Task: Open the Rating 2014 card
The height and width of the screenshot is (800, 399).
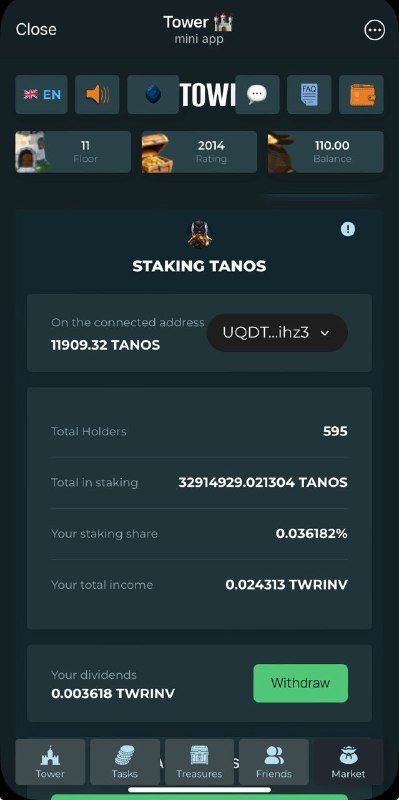Action: [x=199, y=152]
